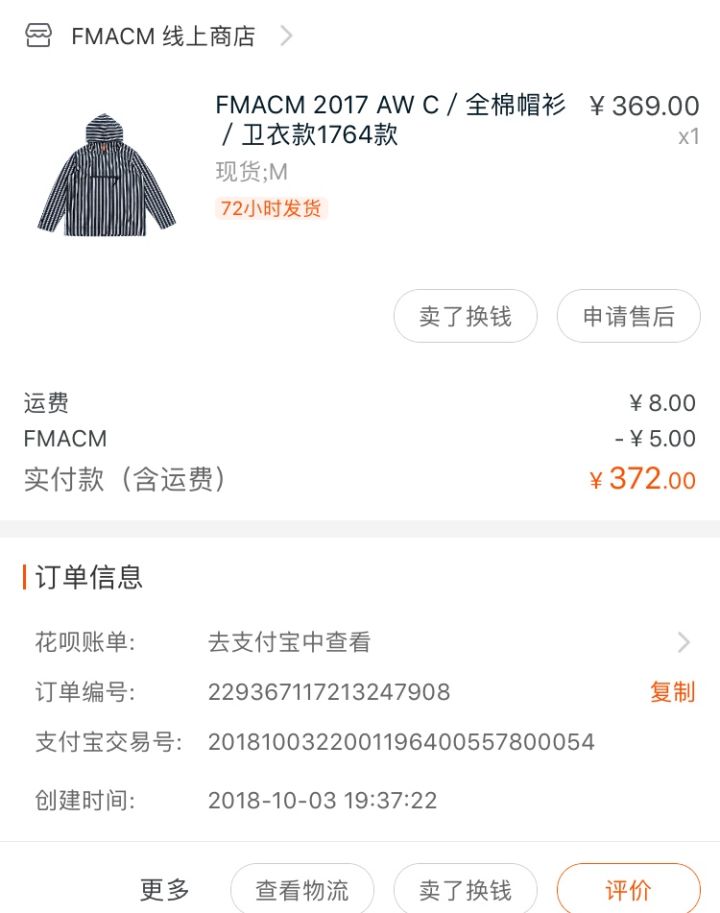Write a review with 评价

point(628,889)
